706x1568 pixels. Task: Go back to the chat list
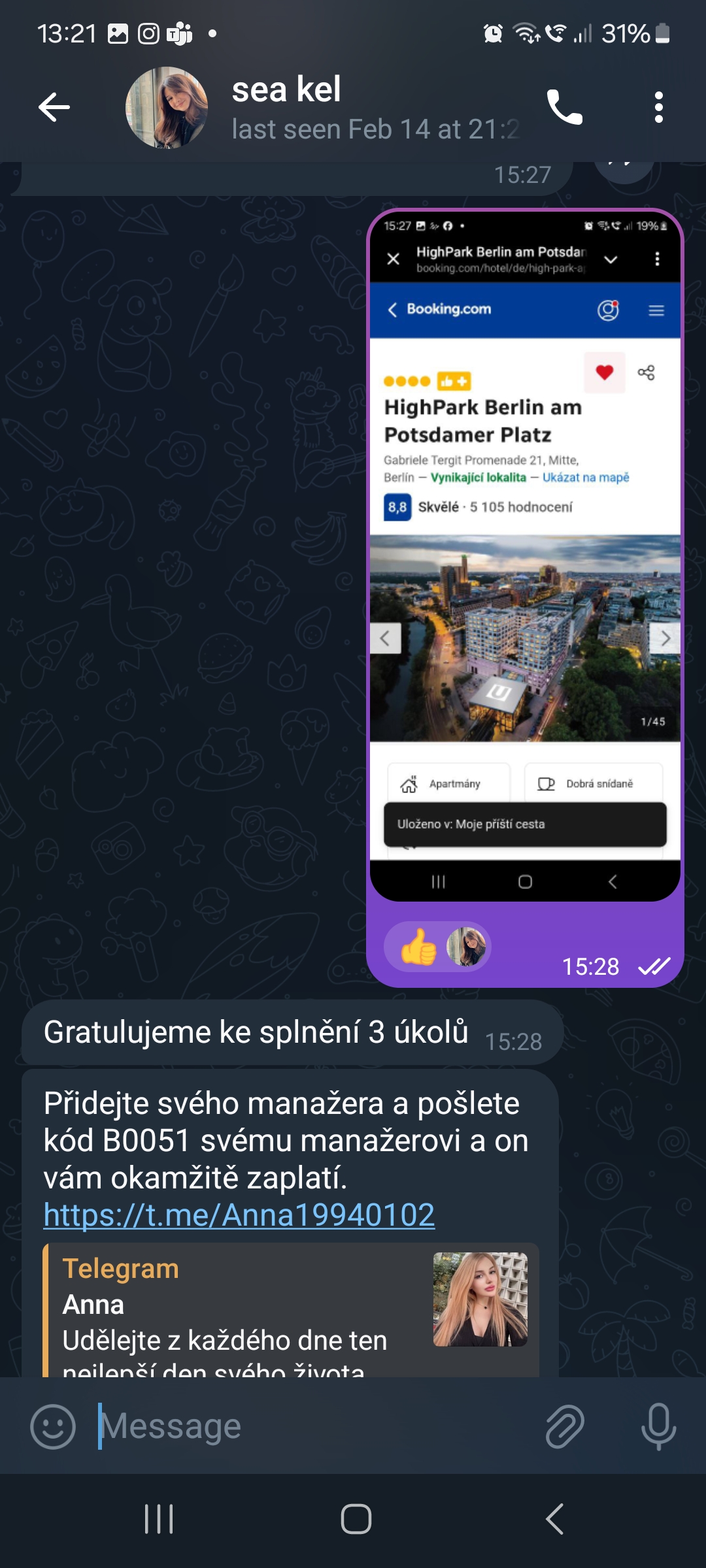point(54,107)
